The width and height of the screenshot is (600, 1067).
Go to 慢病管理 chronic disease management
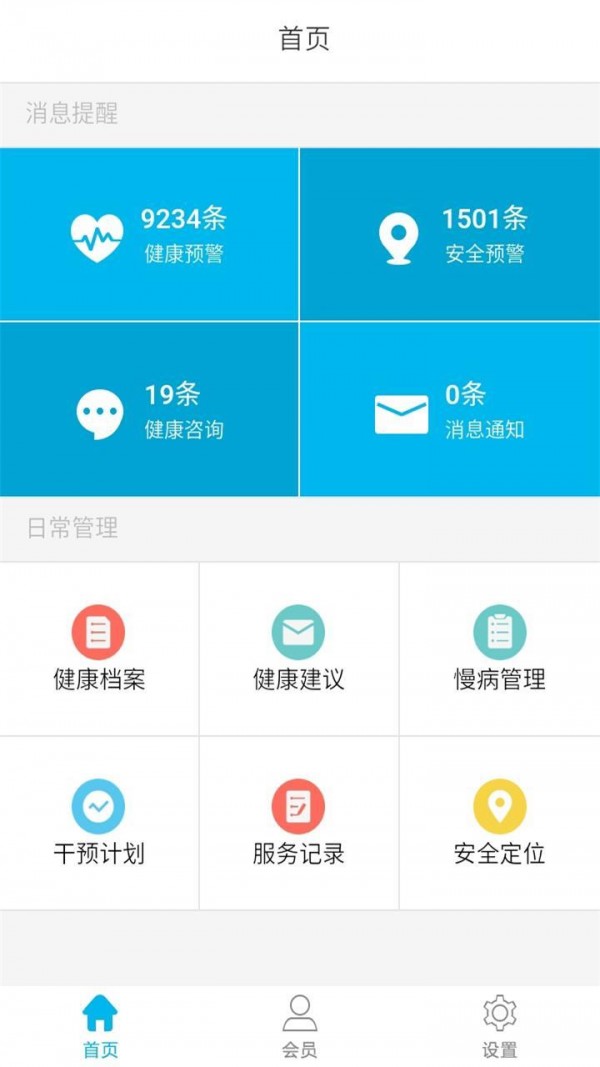point(499,649)
